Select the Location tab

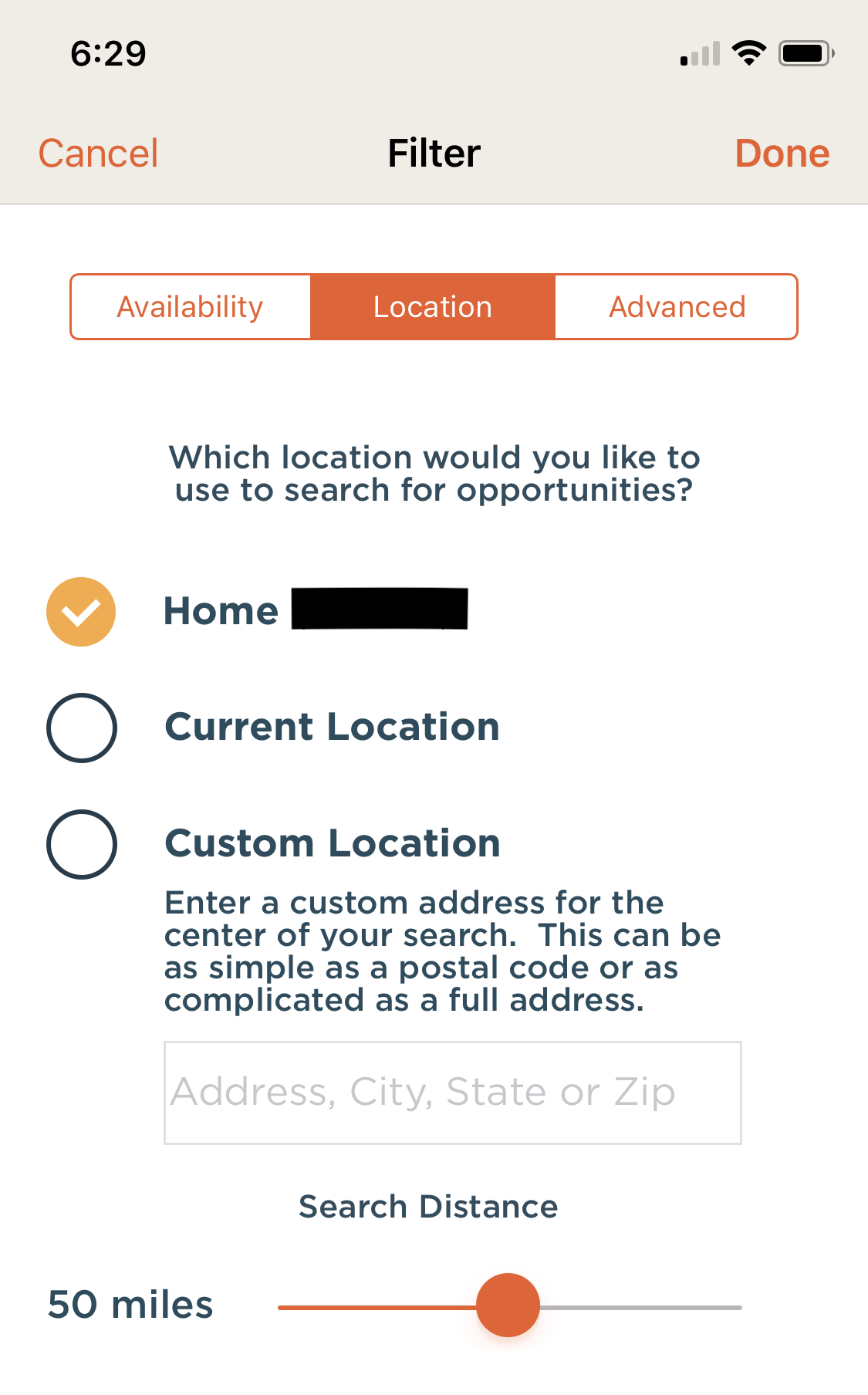(433, 307)
